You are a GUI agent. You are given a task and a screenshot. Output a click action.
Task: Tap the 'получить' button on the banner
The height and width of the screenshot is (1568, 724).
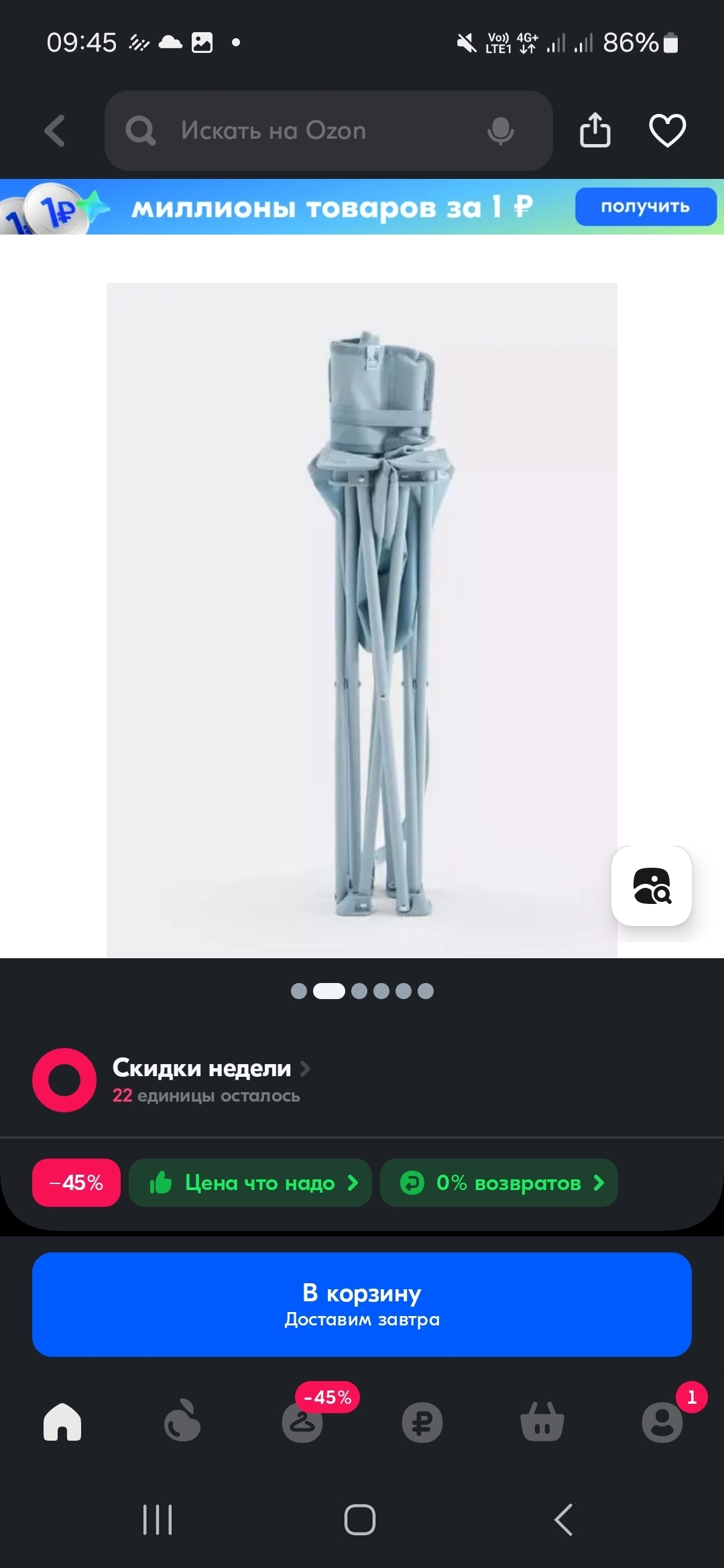tap(645, 206)
